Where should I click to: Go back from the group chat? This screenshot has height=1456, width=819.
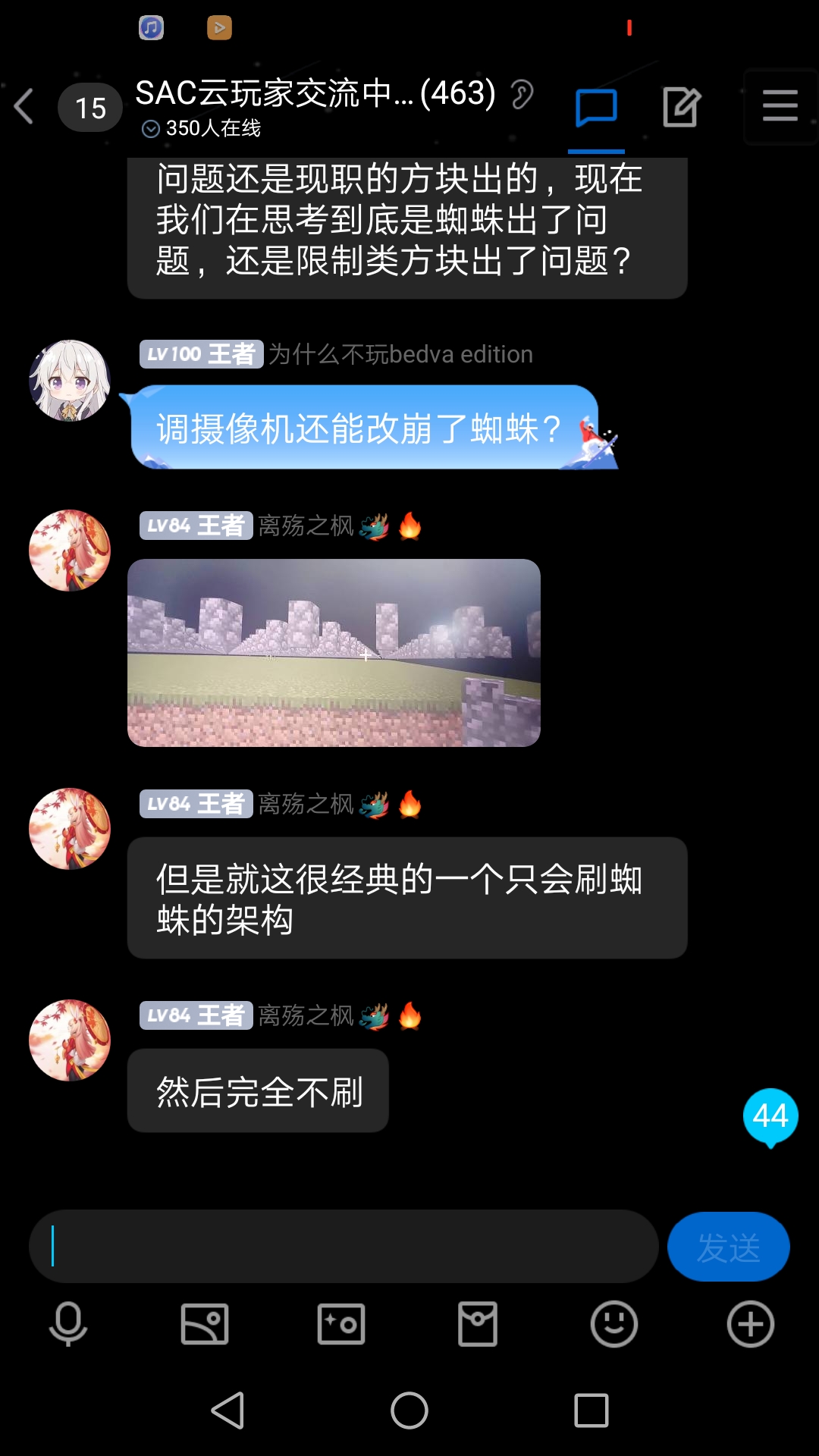tap(24, 106)
